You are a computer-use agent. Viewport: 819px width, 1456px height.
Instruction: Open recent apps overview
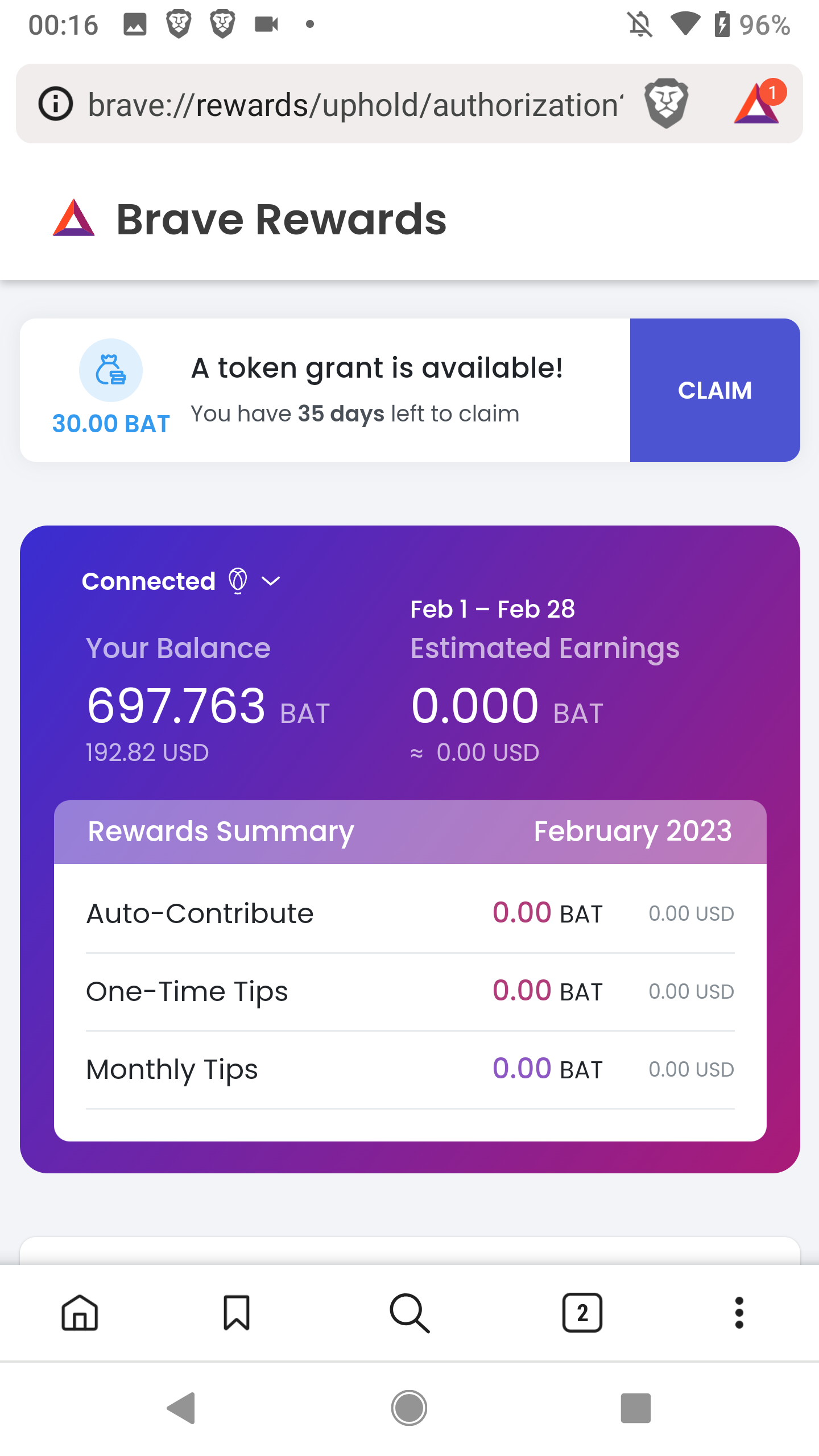[635, 1408]
